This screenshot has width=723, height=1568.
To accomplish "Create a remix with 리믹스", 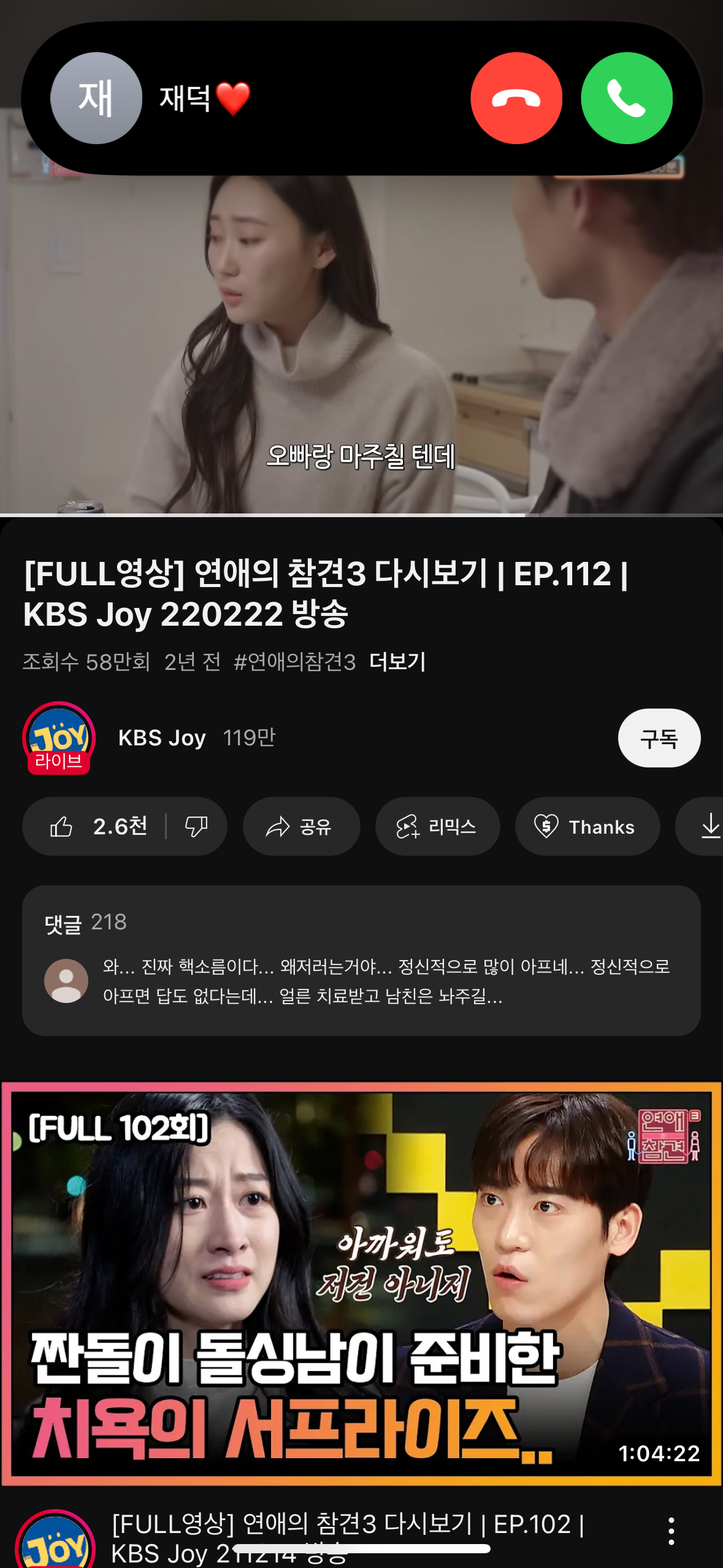I will pos(437,826).
